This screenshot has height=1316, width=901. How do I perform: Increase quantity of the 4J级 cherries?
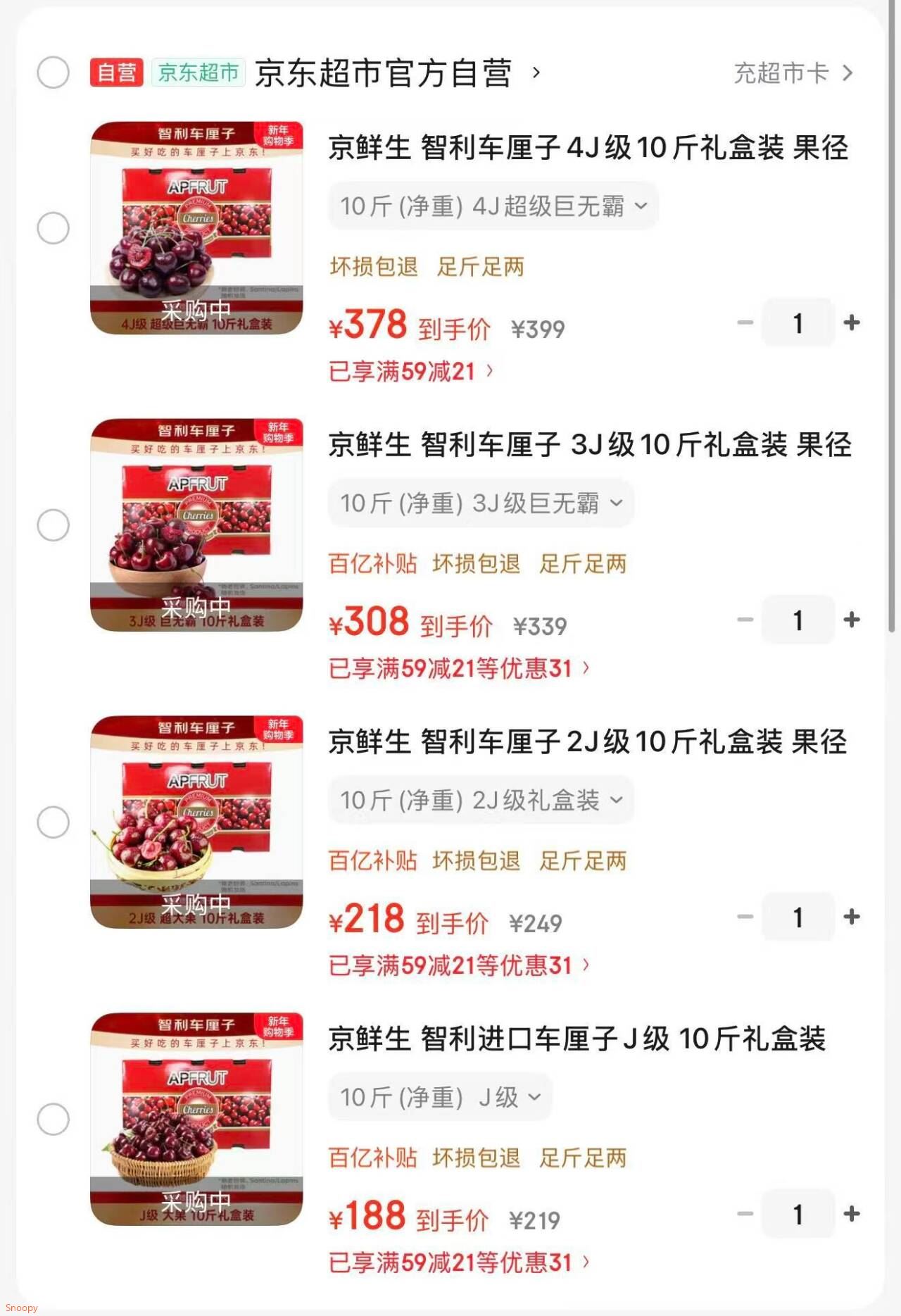click(852, 322)
